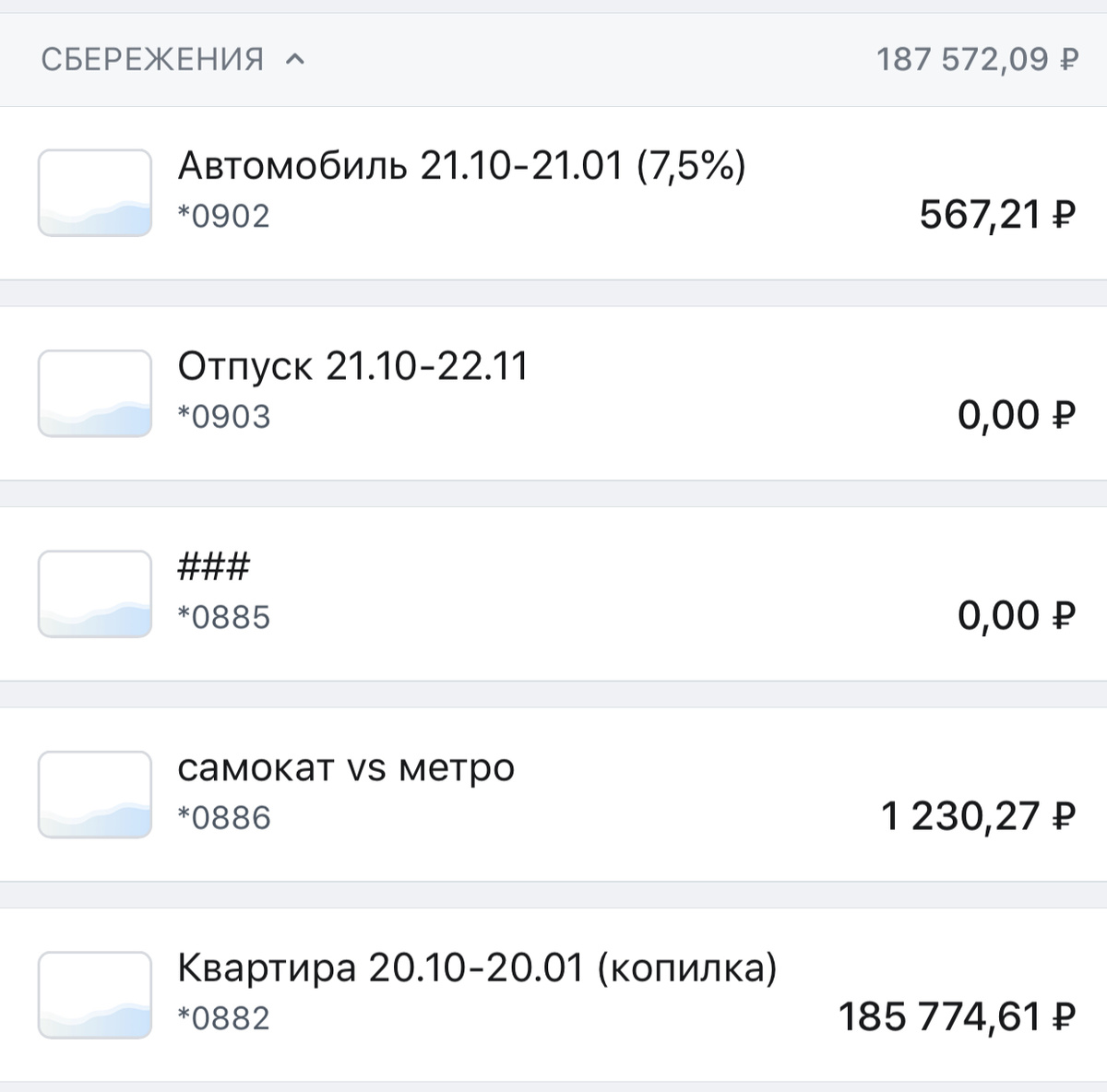
Task: Open the Квартира 20.10-20.01 копилка
Action: pos(553,994)
